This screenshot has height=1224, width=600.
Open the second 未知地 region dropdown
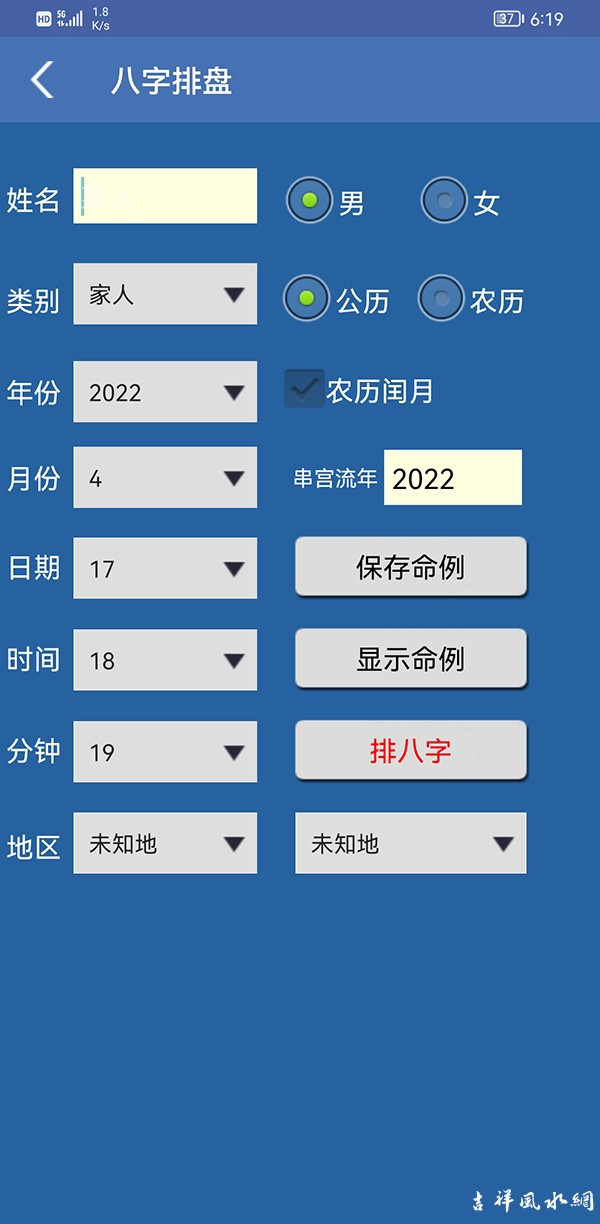tap(410, 843)
